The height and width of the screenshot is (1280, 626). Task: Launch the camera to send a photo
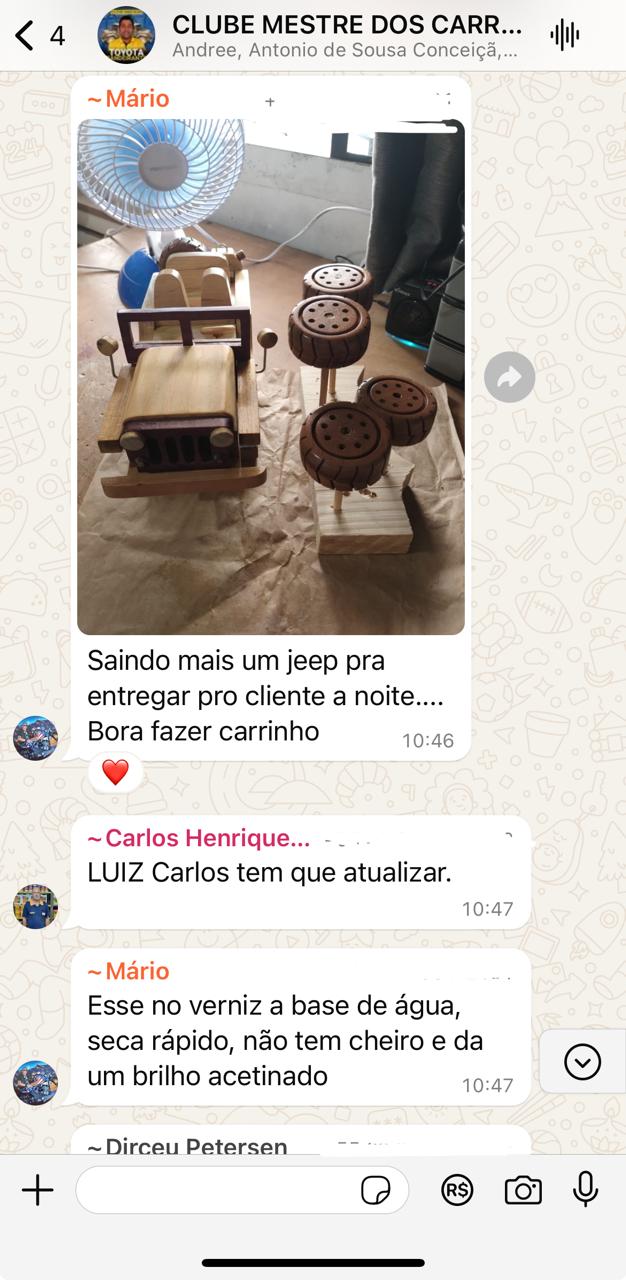coord(522,1190)
